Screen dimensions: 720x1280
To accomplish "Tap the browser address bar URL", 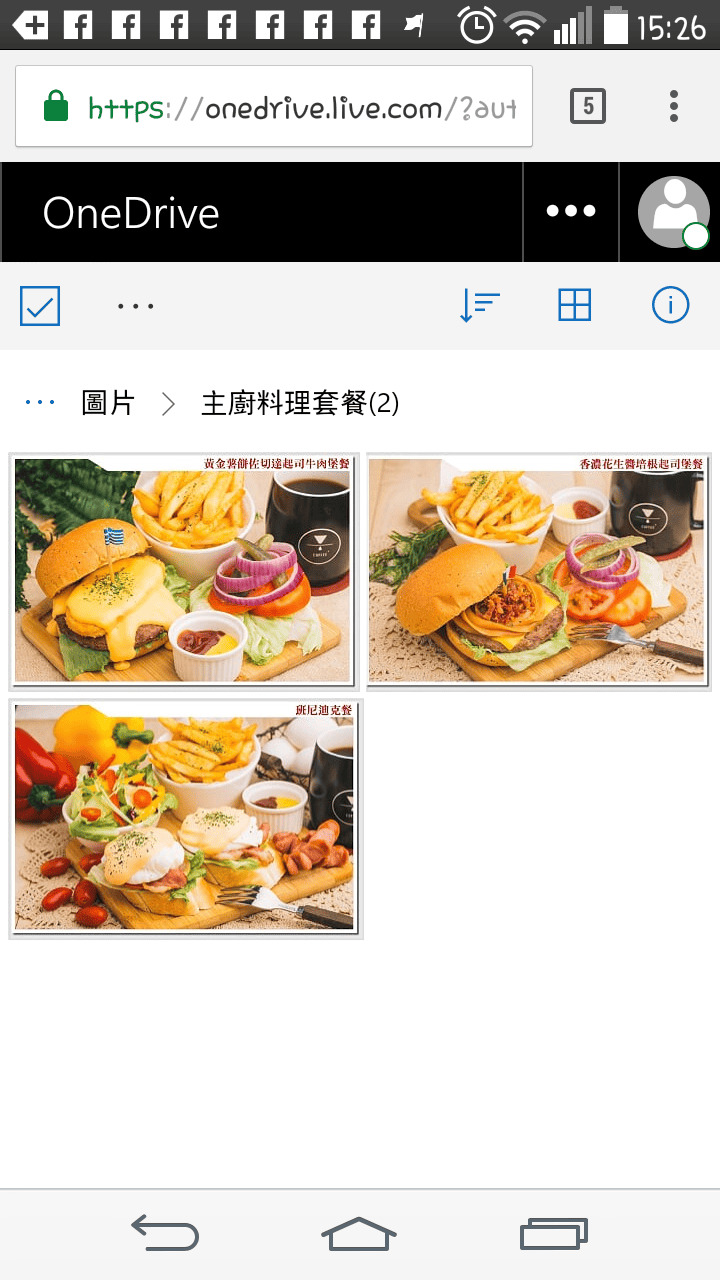I will (300, 105).
